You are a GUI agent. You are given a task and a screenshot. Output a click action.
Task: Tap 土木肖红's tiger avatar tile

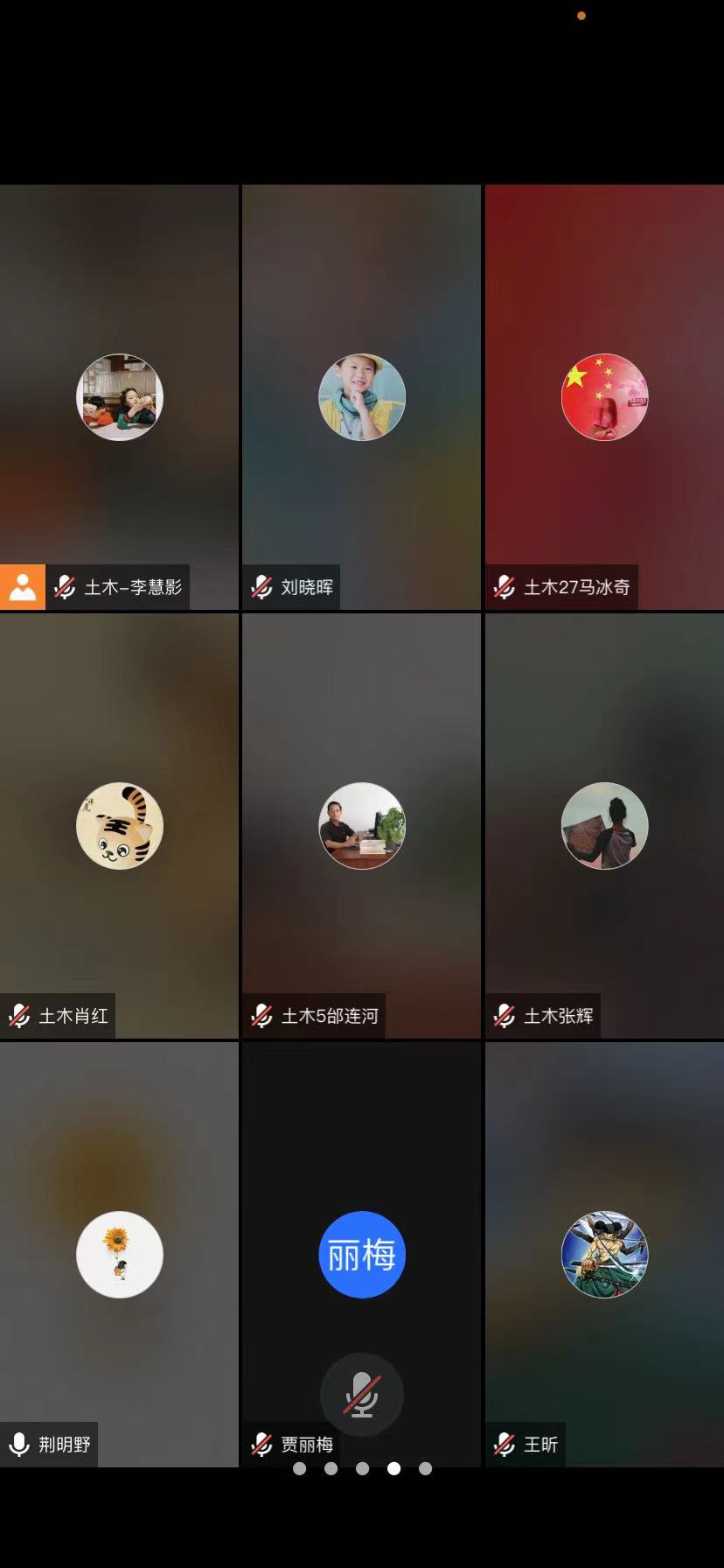[x=119, y=825]
